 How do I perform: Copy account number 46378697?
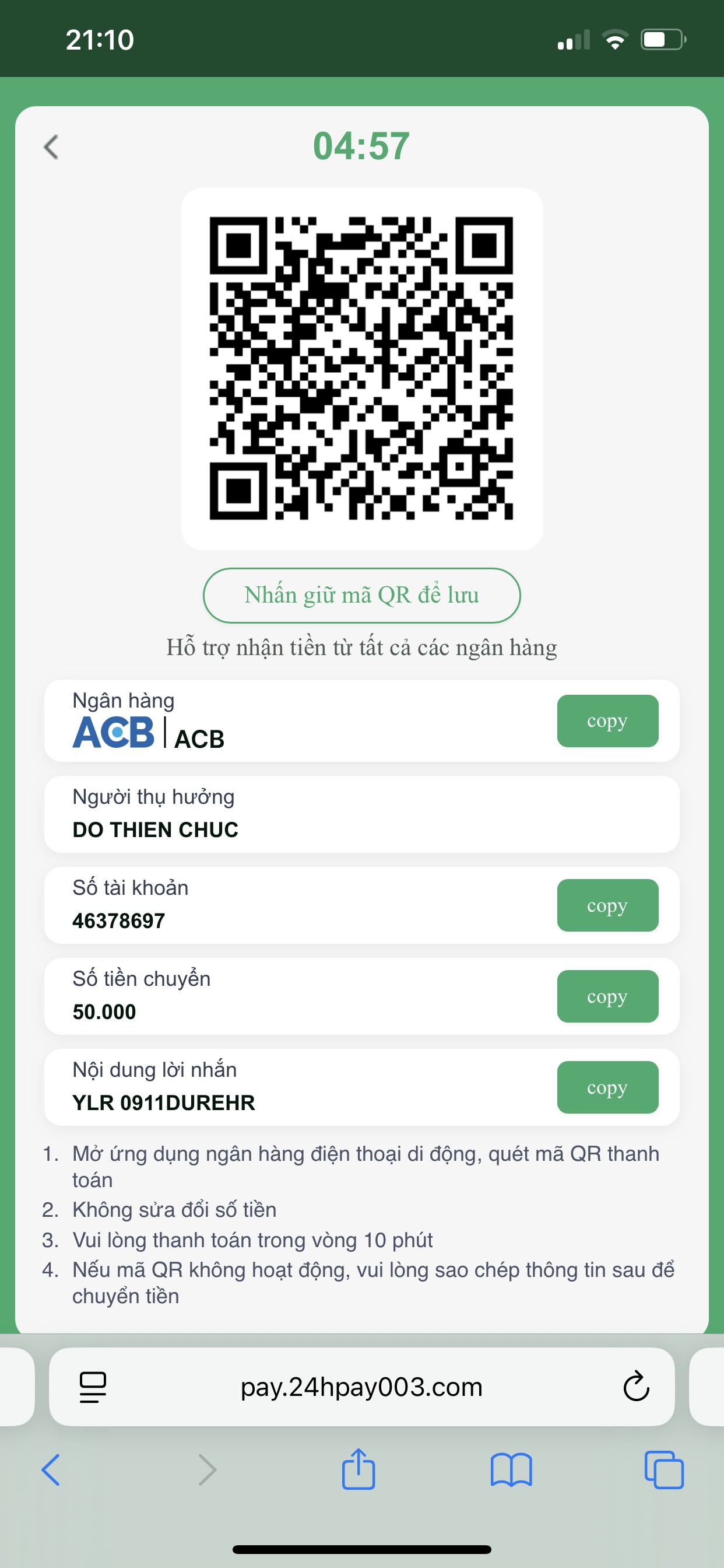(607, 905)
